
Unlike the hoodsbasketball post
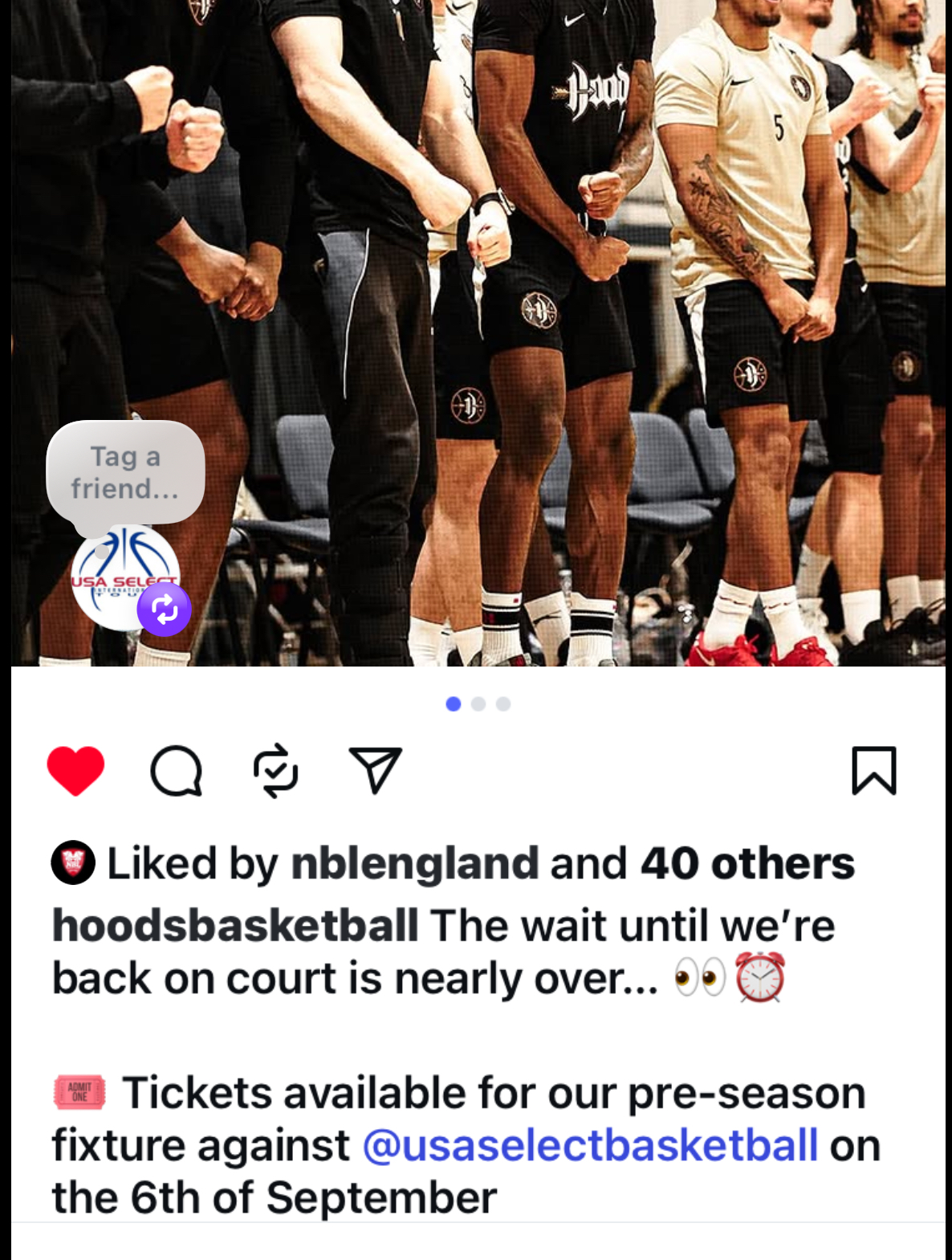tap(75, 770)
